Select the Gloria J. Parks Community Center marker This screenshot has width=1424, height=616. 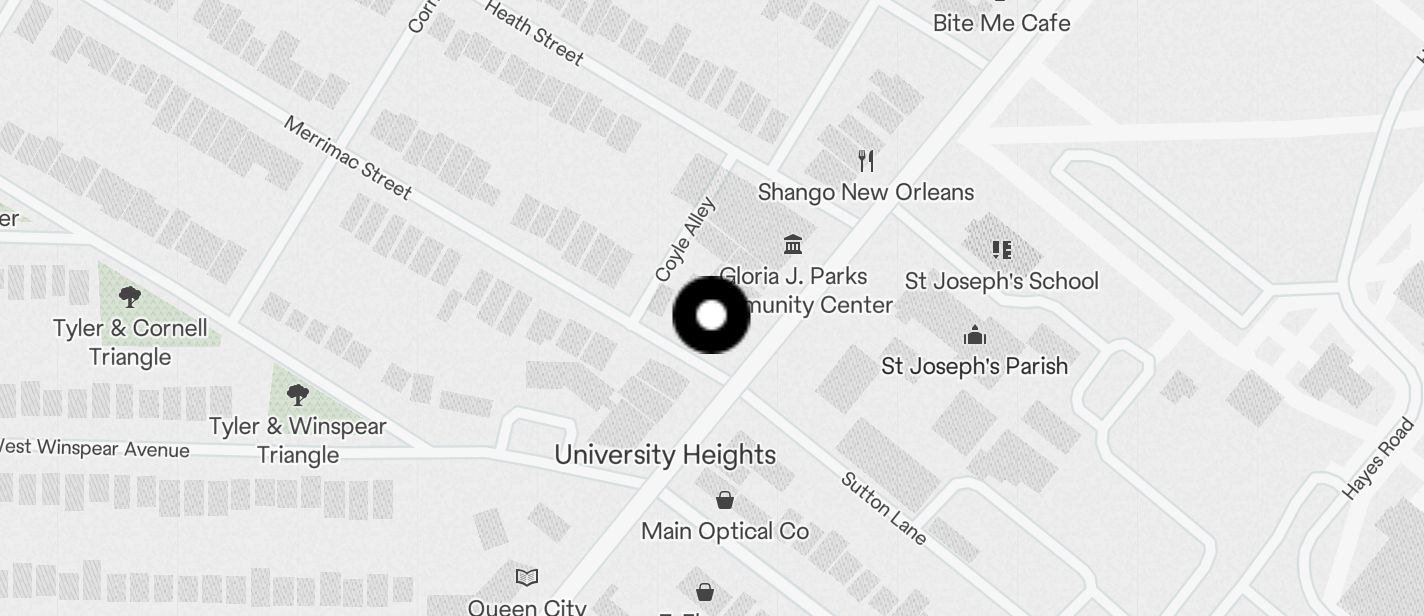point(793,245)
